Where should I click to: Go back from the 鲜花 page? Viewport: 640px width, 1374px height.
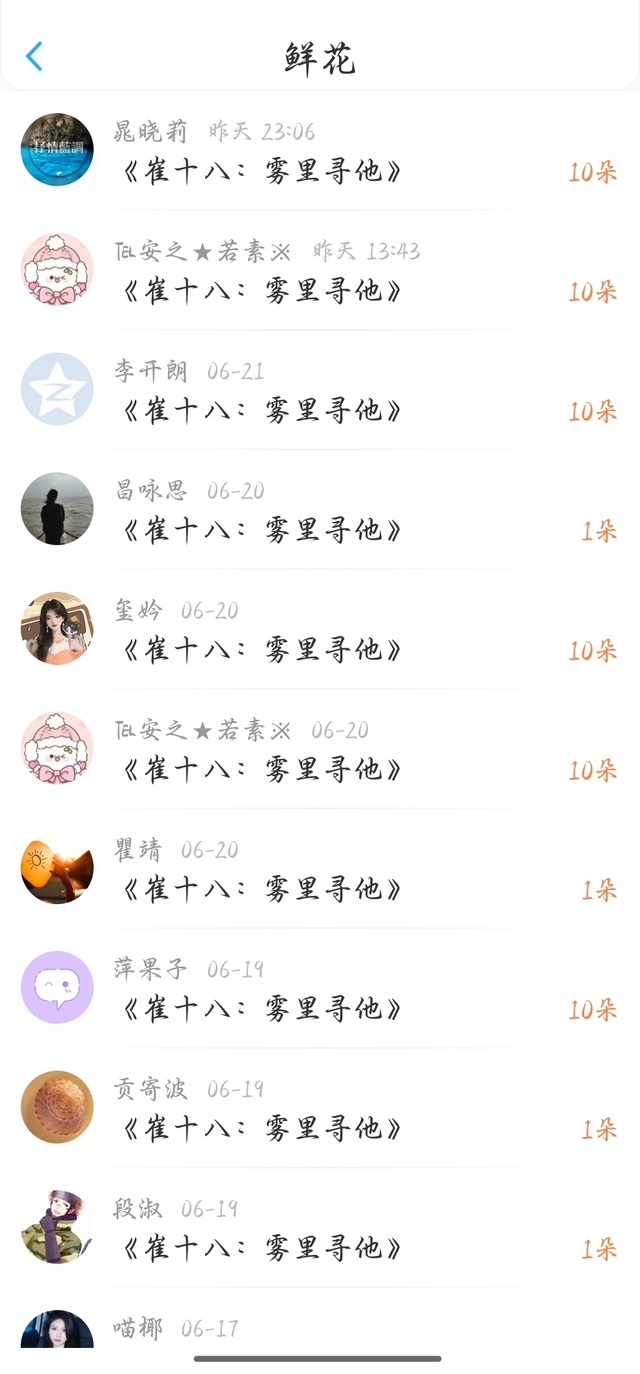point(34,56)
